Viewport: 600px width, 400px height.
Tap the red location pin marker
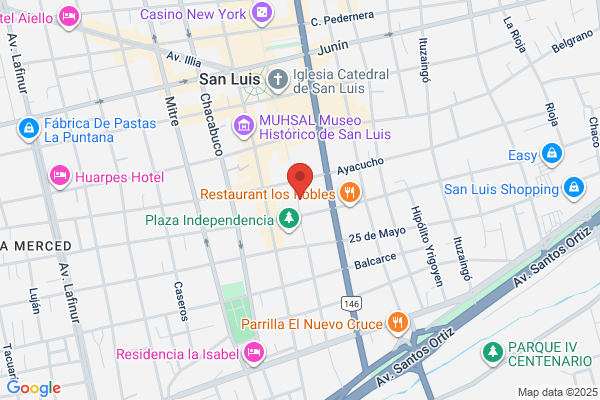click(x=300, y=180)
